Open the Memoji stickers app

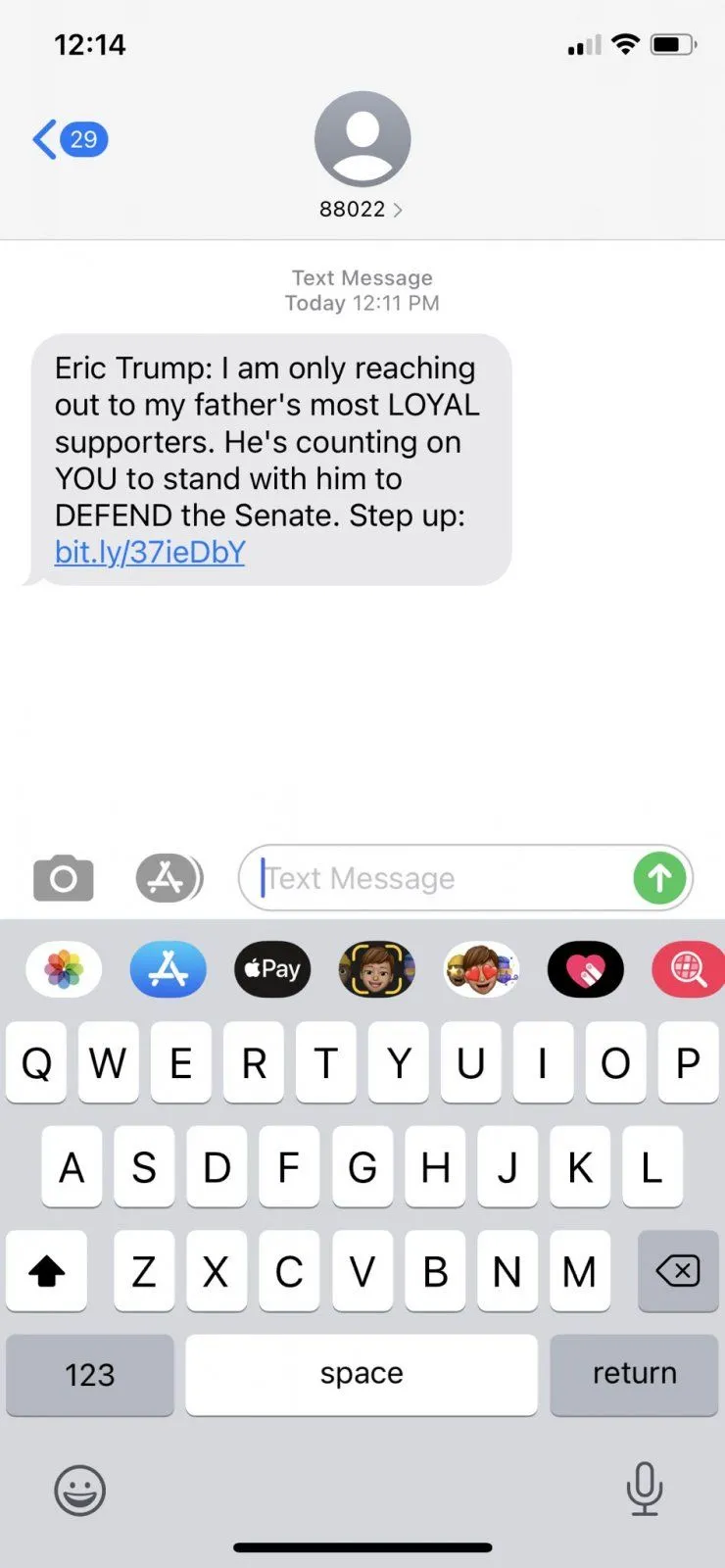click(481, 969)
